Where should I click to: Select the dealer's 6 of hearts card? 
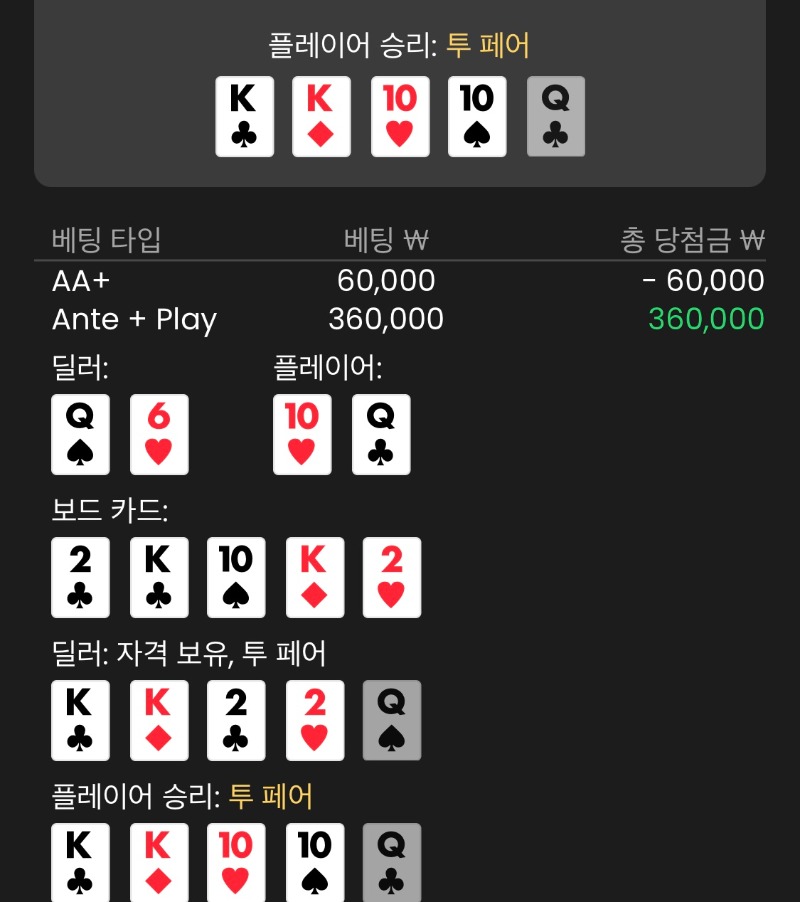click(158, 434)
